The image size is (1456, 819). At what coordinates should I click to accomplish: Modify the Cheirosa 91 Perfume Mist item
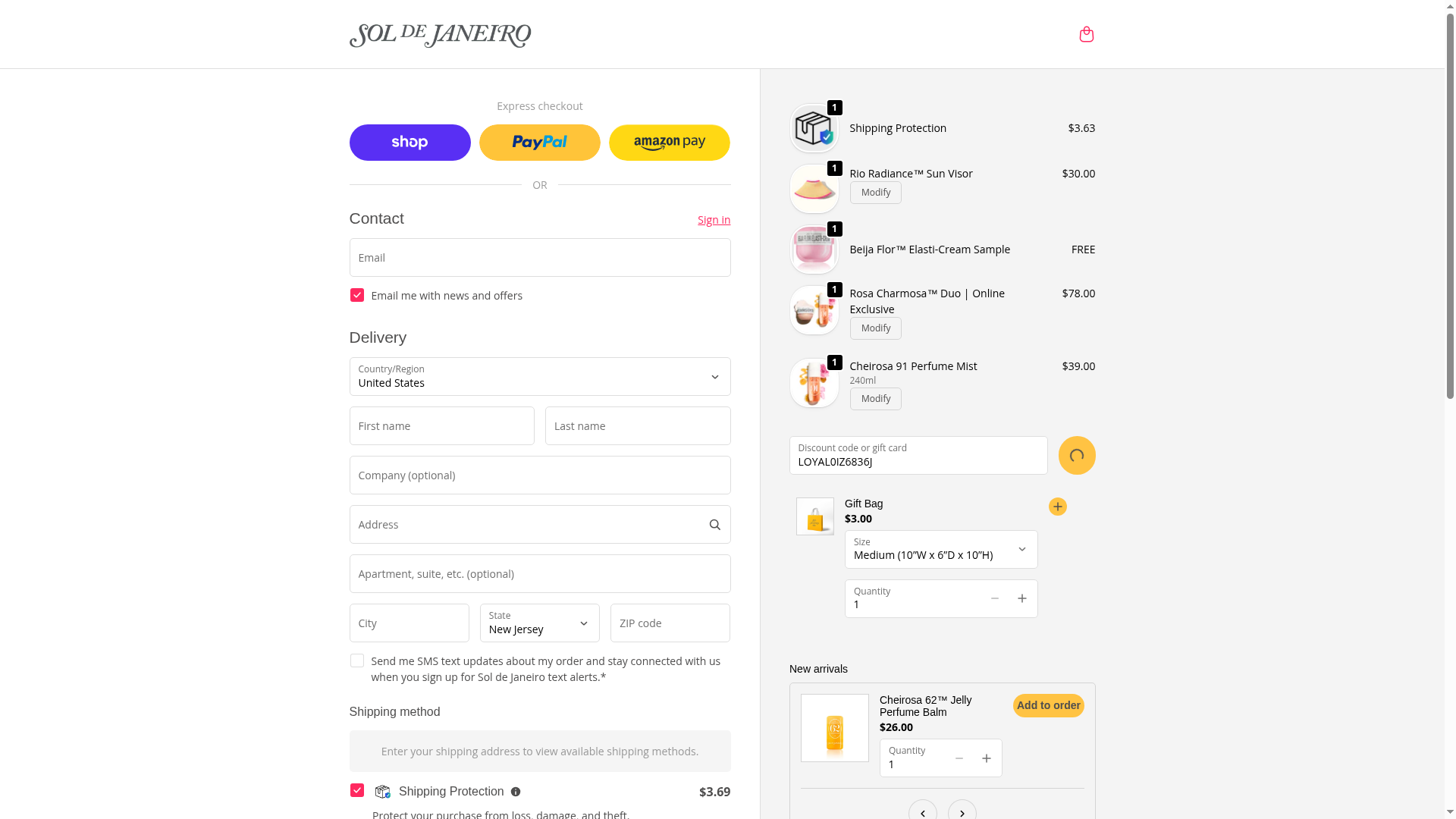(x=875, y=399)
